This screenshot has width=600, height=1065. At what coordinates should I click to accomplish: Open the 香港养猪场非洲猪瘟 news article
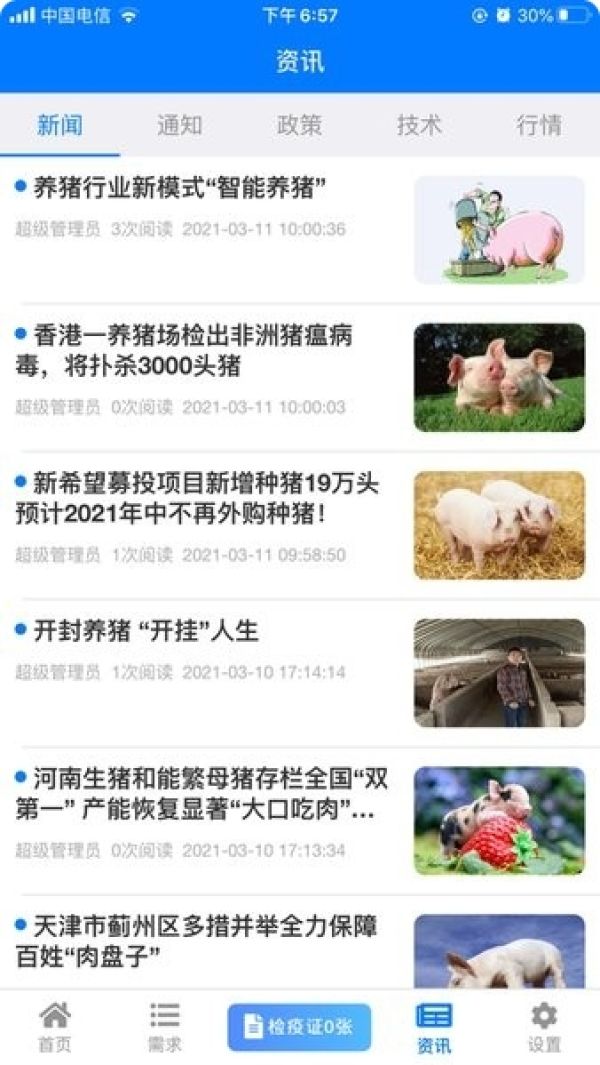(x=300, y=378)
